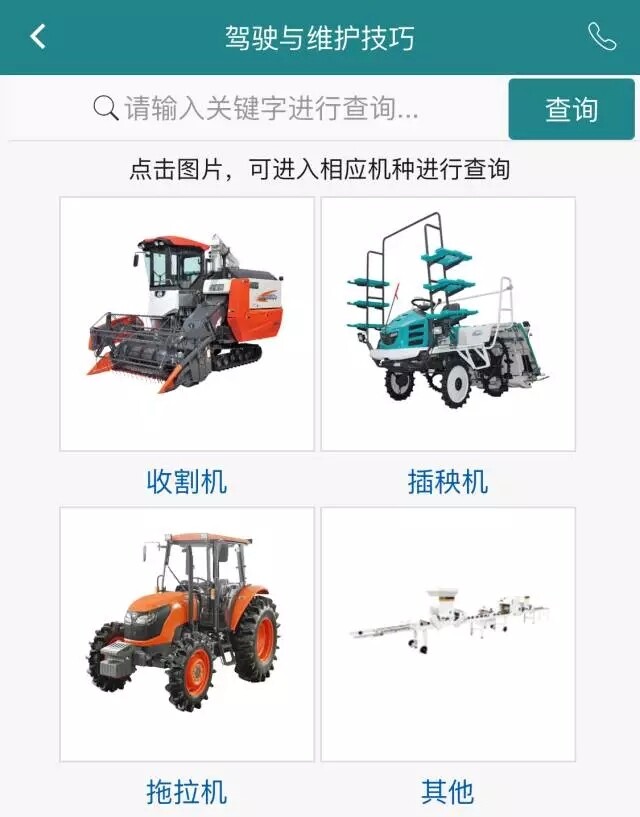Go back using the top-left arrow
Screen dimensions: 640x817
click(x=38, y=37)
